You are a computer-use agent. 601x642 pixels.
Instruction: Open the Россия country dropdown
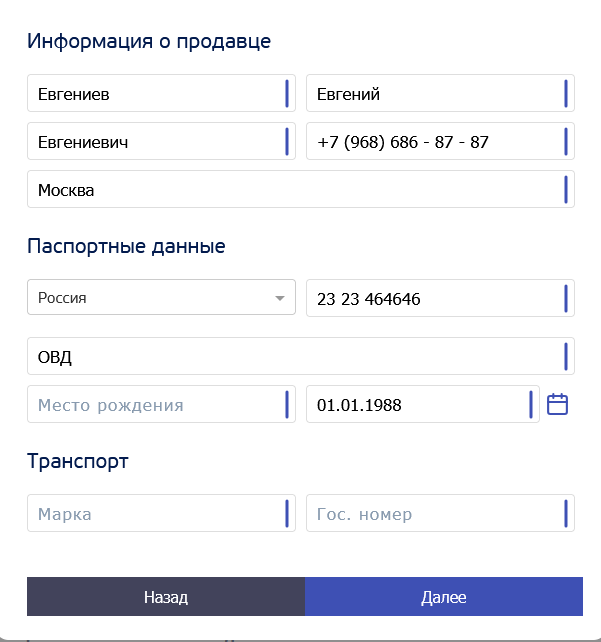(x=161, y=297)
